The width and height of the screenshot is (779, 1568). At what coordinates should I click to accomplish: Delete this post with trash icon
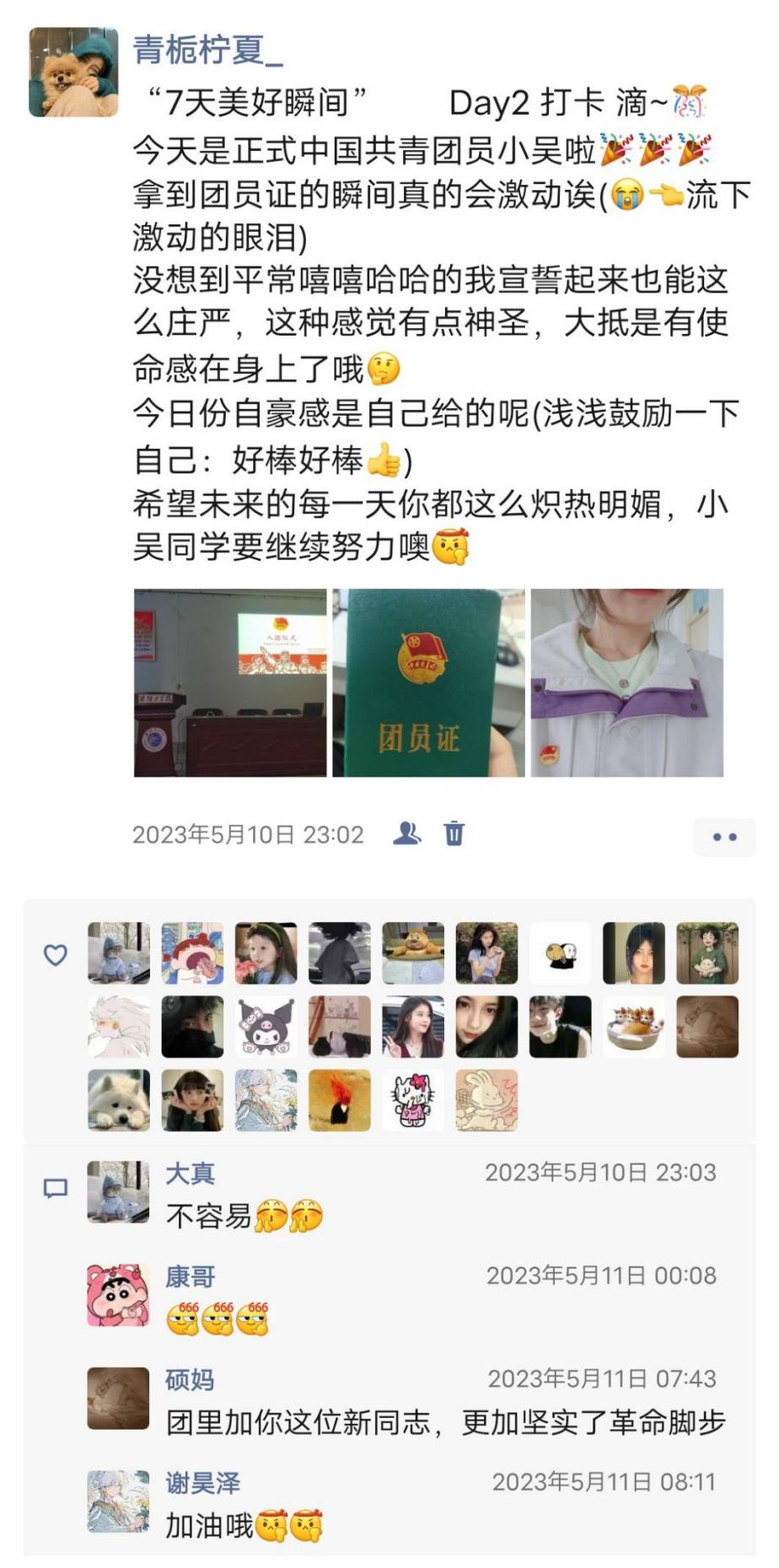point(454,833)
